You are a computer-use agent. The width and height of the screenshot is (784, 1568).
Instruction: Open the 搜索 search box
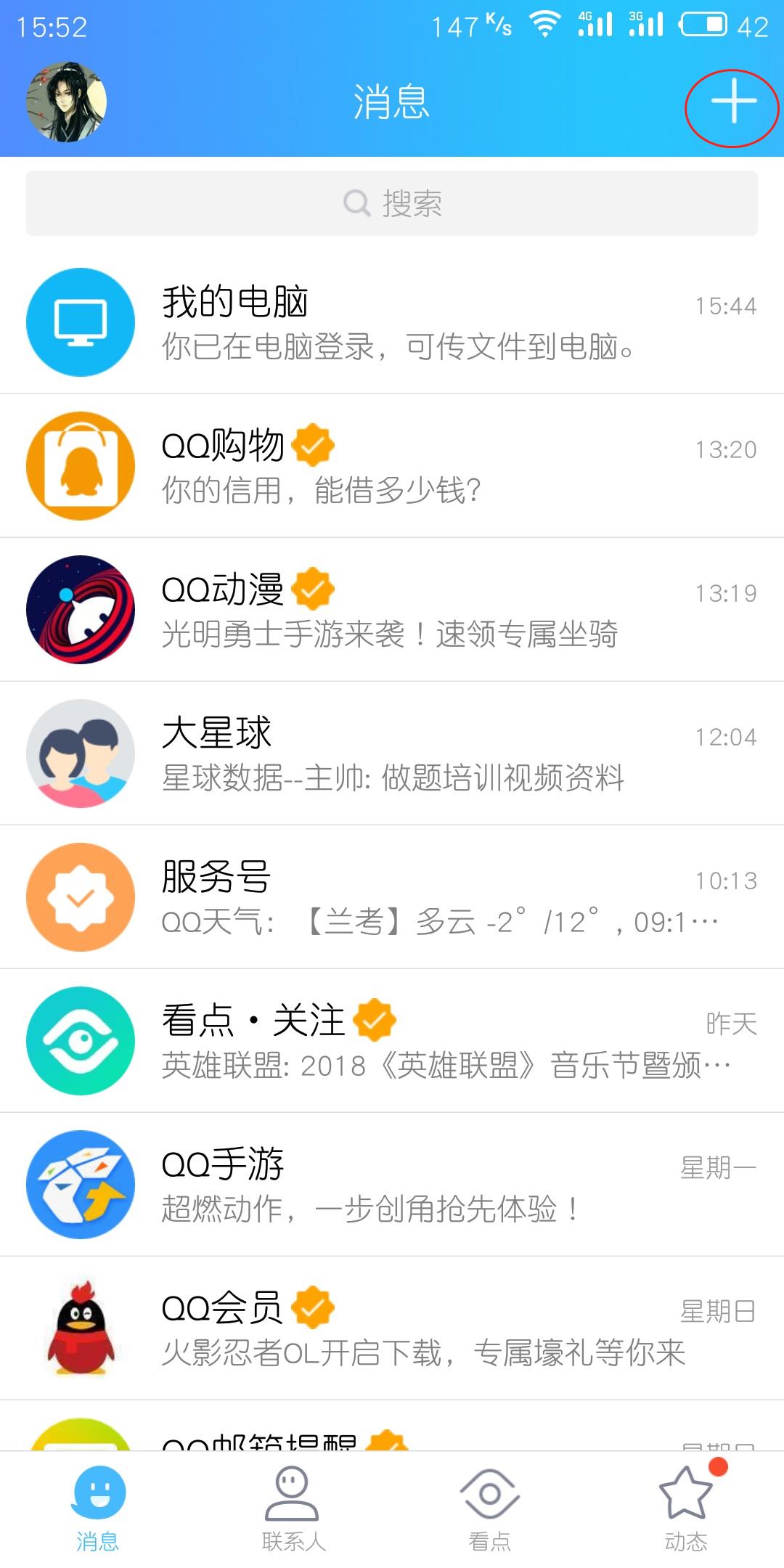coord(392,203)
